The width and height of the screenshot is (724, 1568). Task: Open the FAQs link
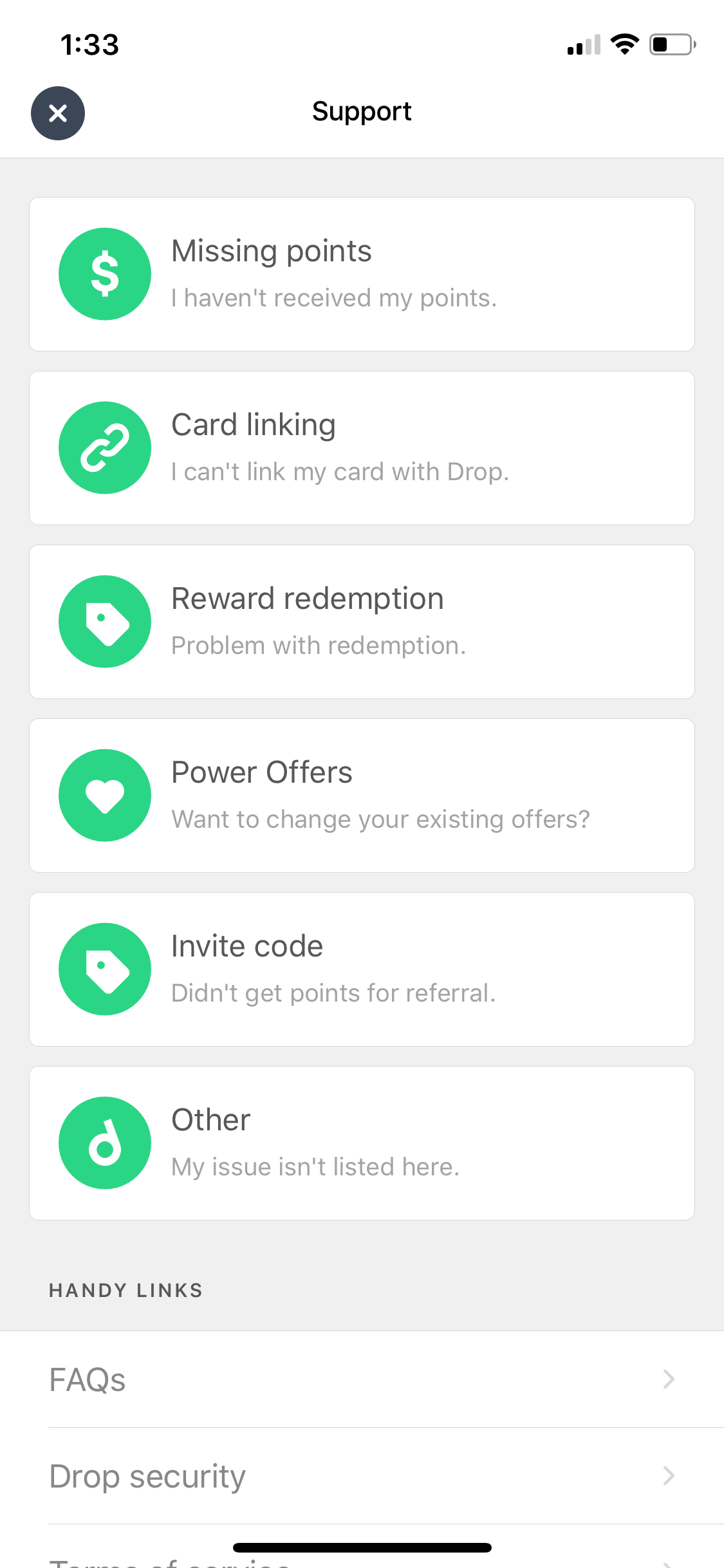click(x=362, y=1379)
